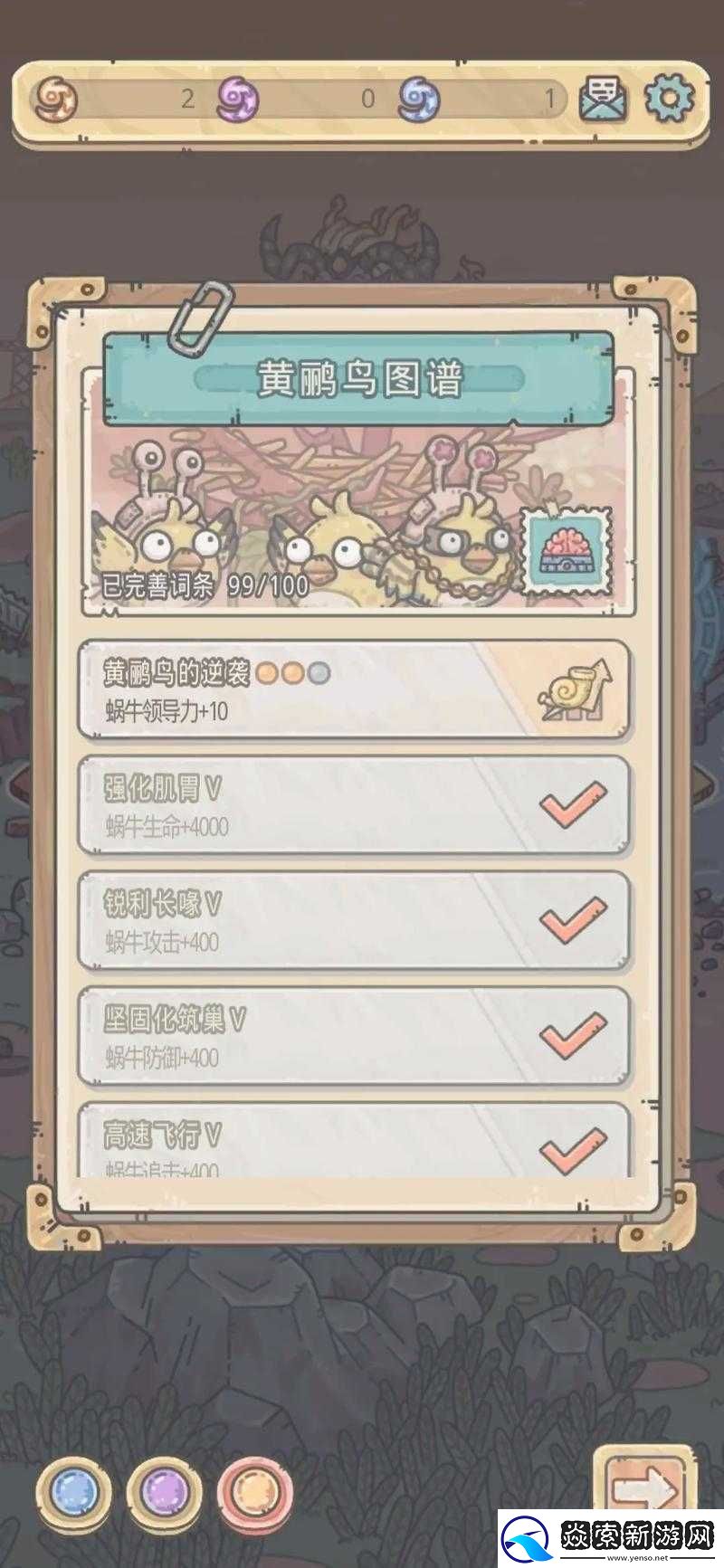The width and height of the screenshot is (724, 1568).
Task: Tap the purple orb button
Action: [164, 1491]
